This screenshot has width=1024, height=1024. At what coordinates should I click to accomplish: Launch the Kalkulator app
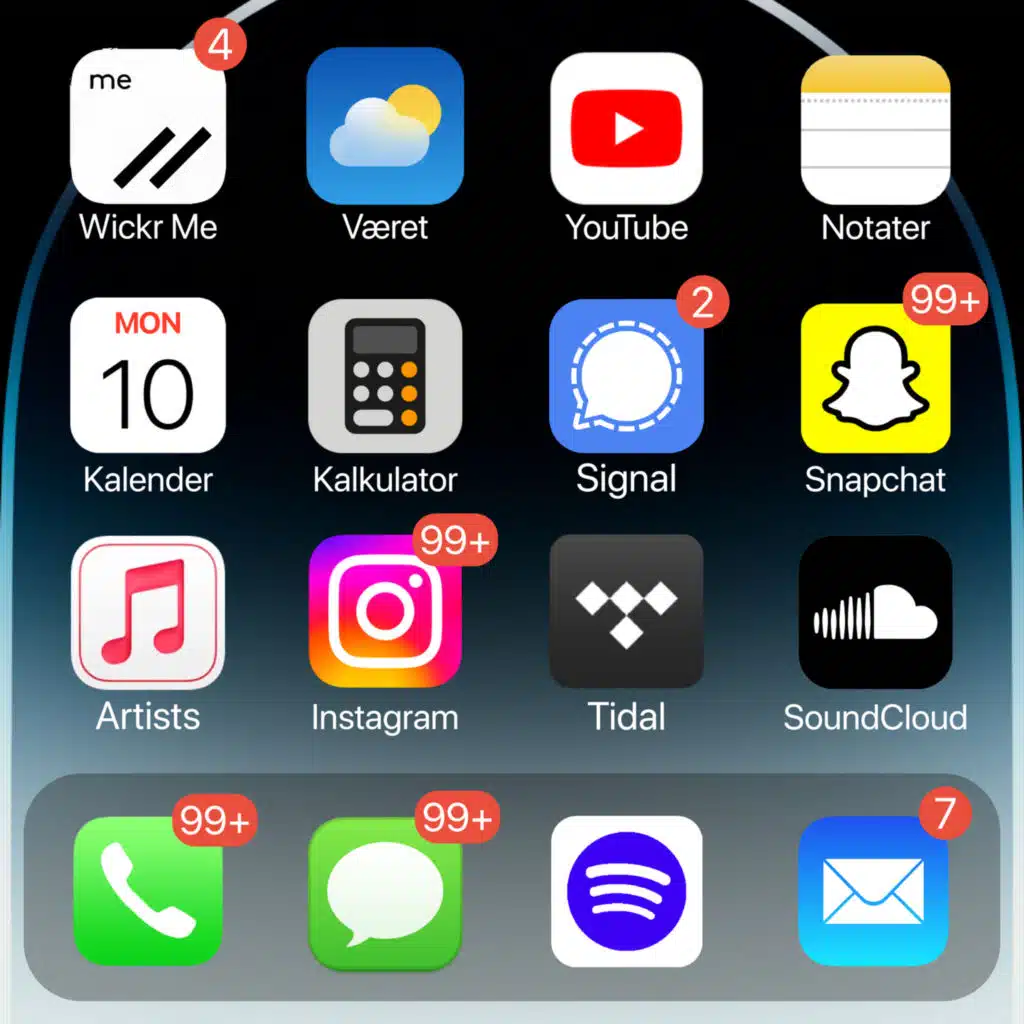click(385, 376)
